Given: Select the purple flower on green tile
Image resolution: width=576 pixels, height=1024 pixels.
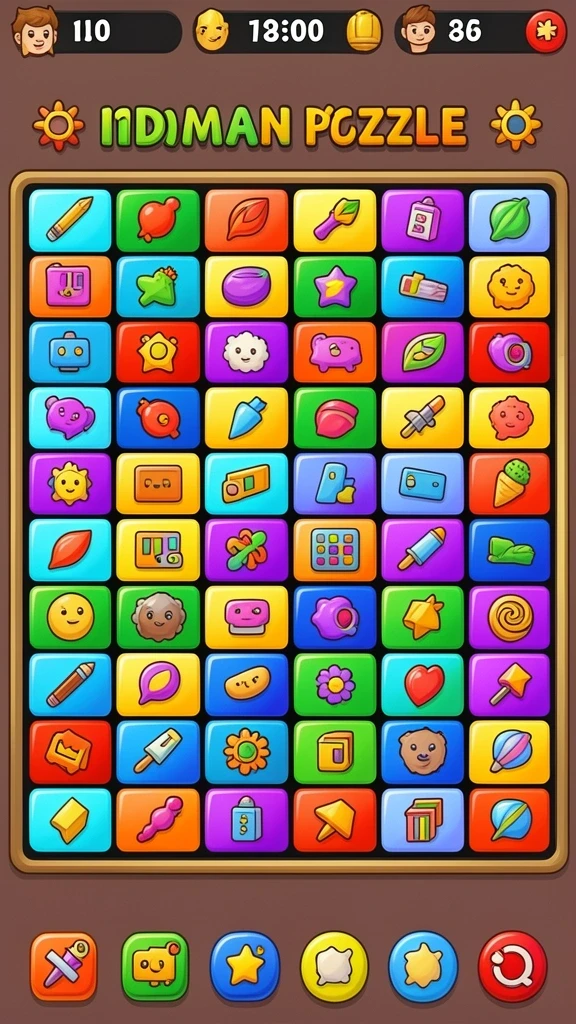Looking at the screenshot, I should [335, 684].
